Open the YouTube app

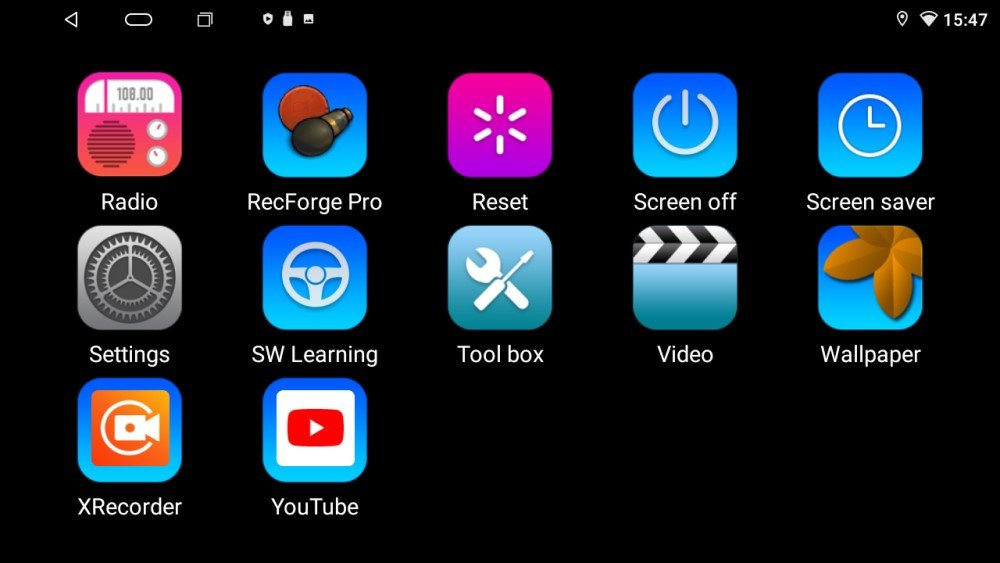[315, 430]
